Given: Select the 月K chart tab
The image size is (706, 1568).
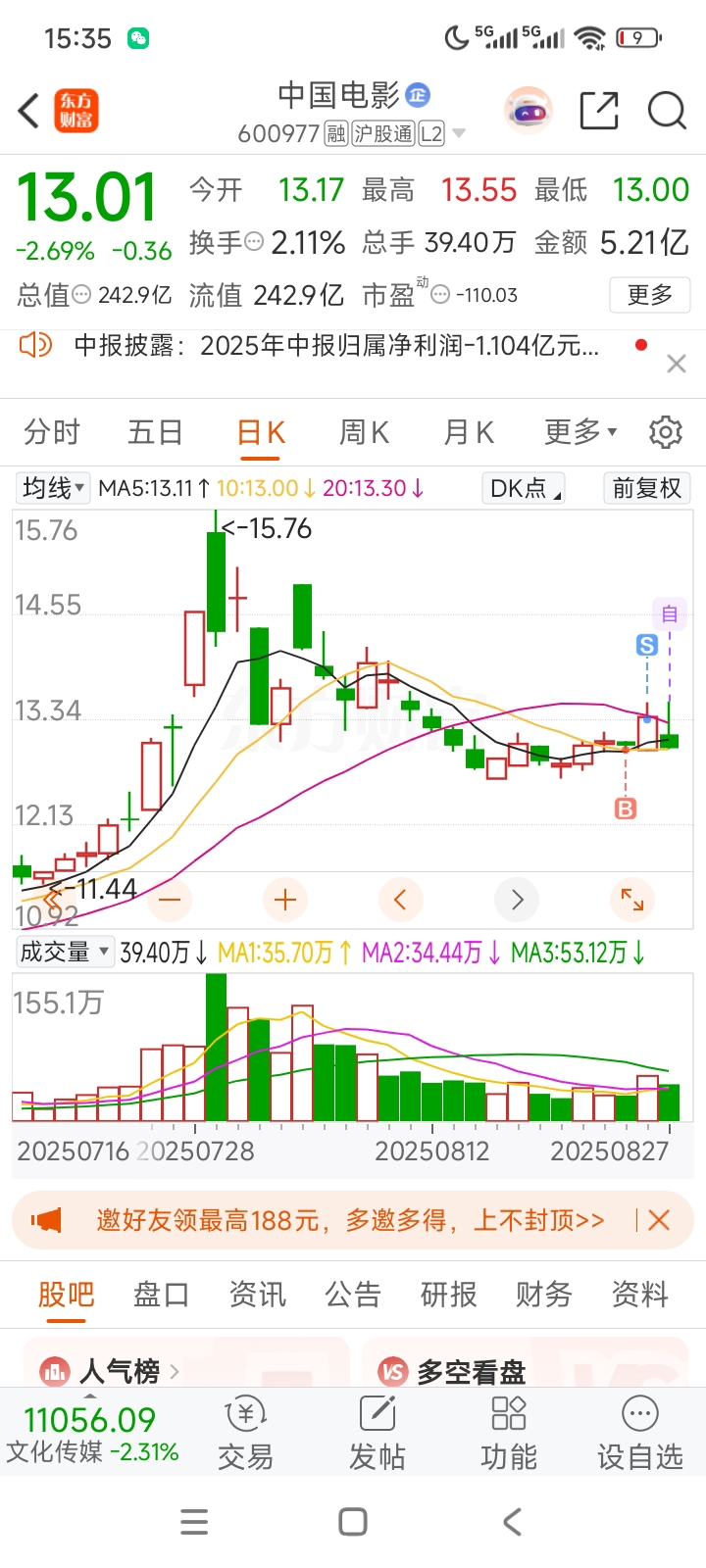Looking at the screenshot, I should point(469,432).
